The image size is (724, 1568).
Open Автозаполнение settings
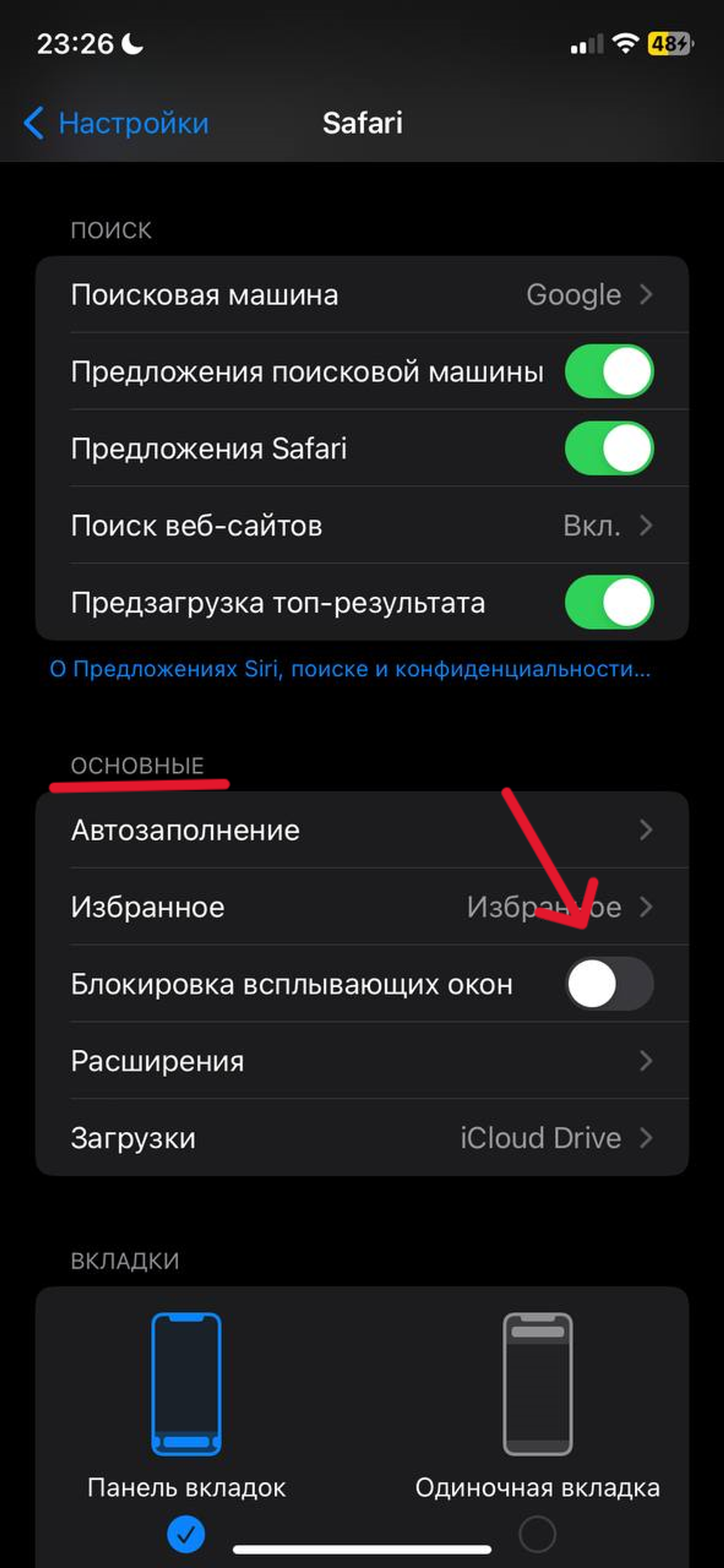(362, 830)
